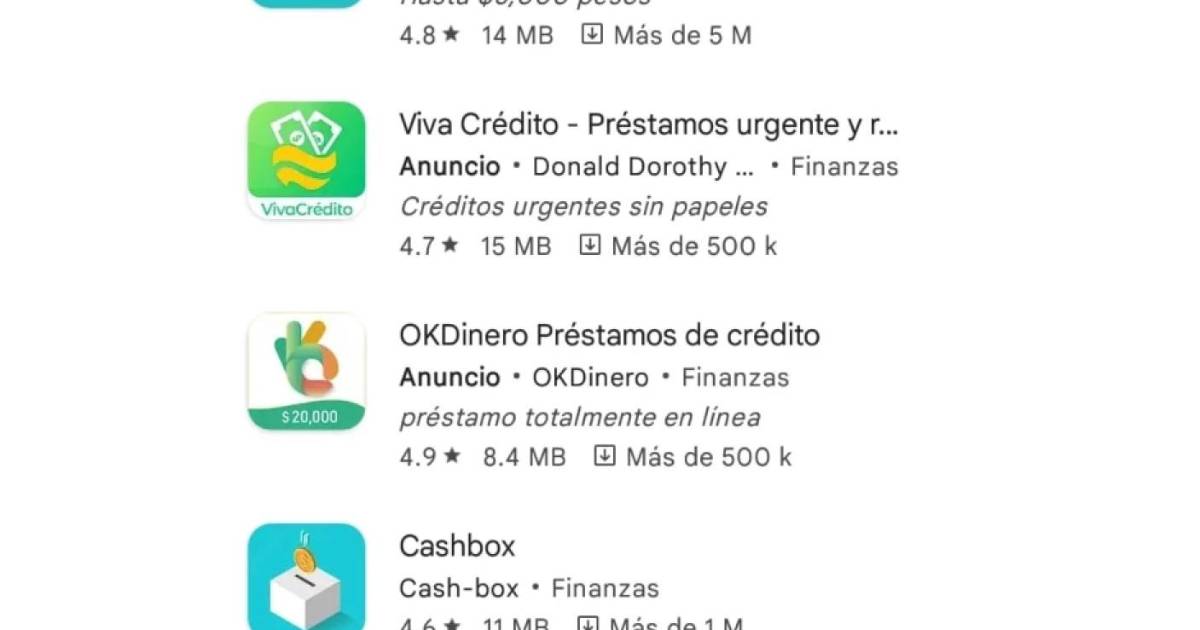
Task: Open the Viva Crédito app listing
Action: click(x=648, y=125)
